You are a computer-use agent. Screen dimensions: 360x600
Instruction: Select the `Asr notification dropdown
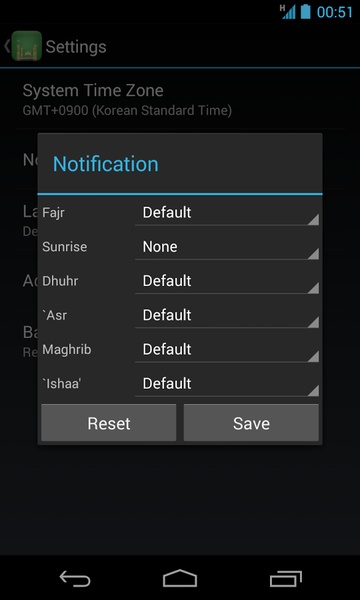226,315
